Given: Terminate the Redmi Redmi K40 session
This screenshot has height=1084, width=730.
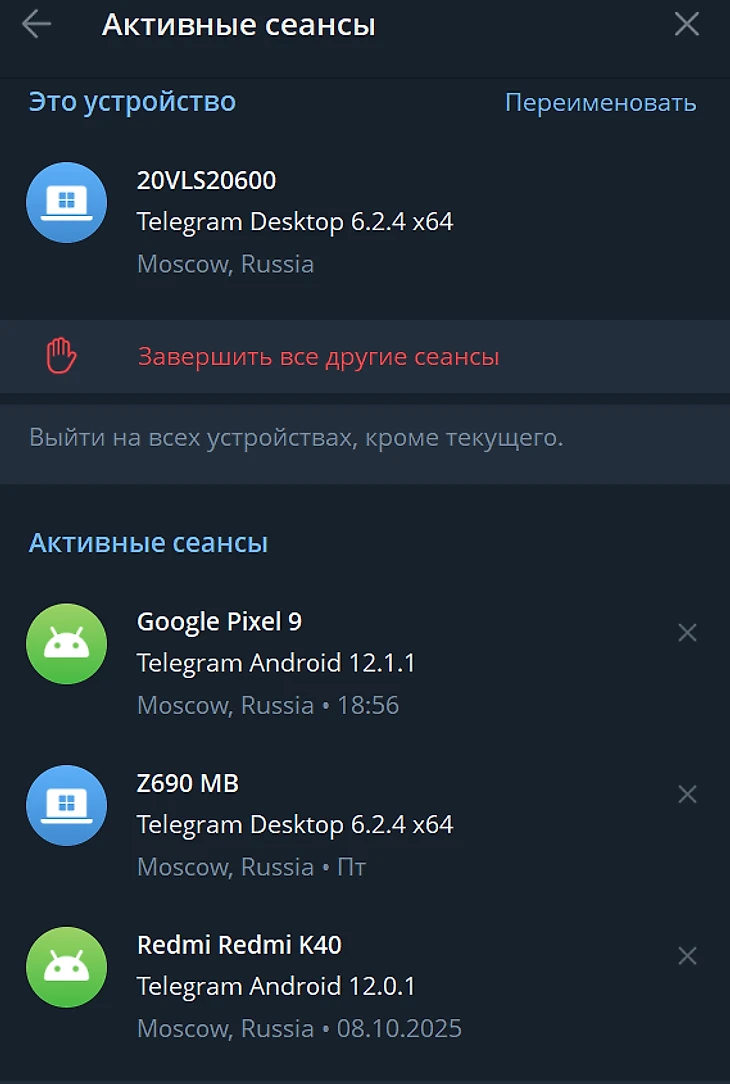Looking at the screenshot, I should click(687, 956).
